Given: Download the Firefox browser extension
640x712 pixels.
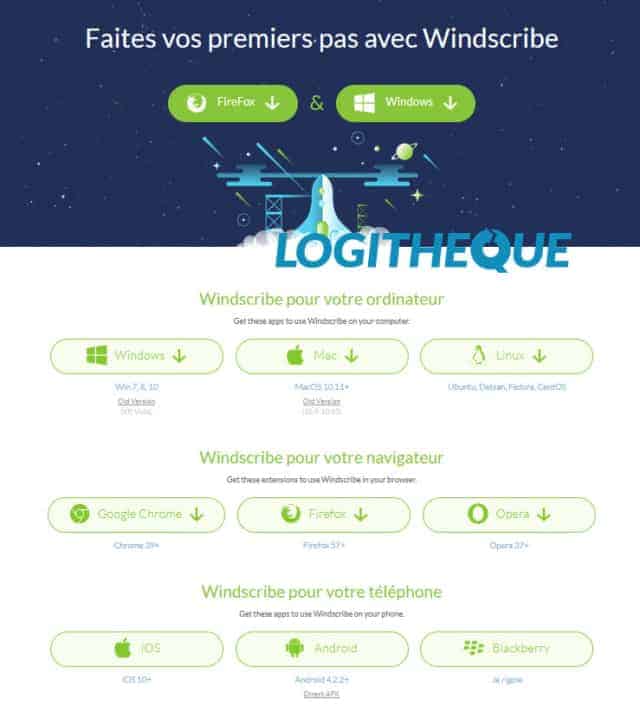Looking at the screenshot, I should pos(323,514).
